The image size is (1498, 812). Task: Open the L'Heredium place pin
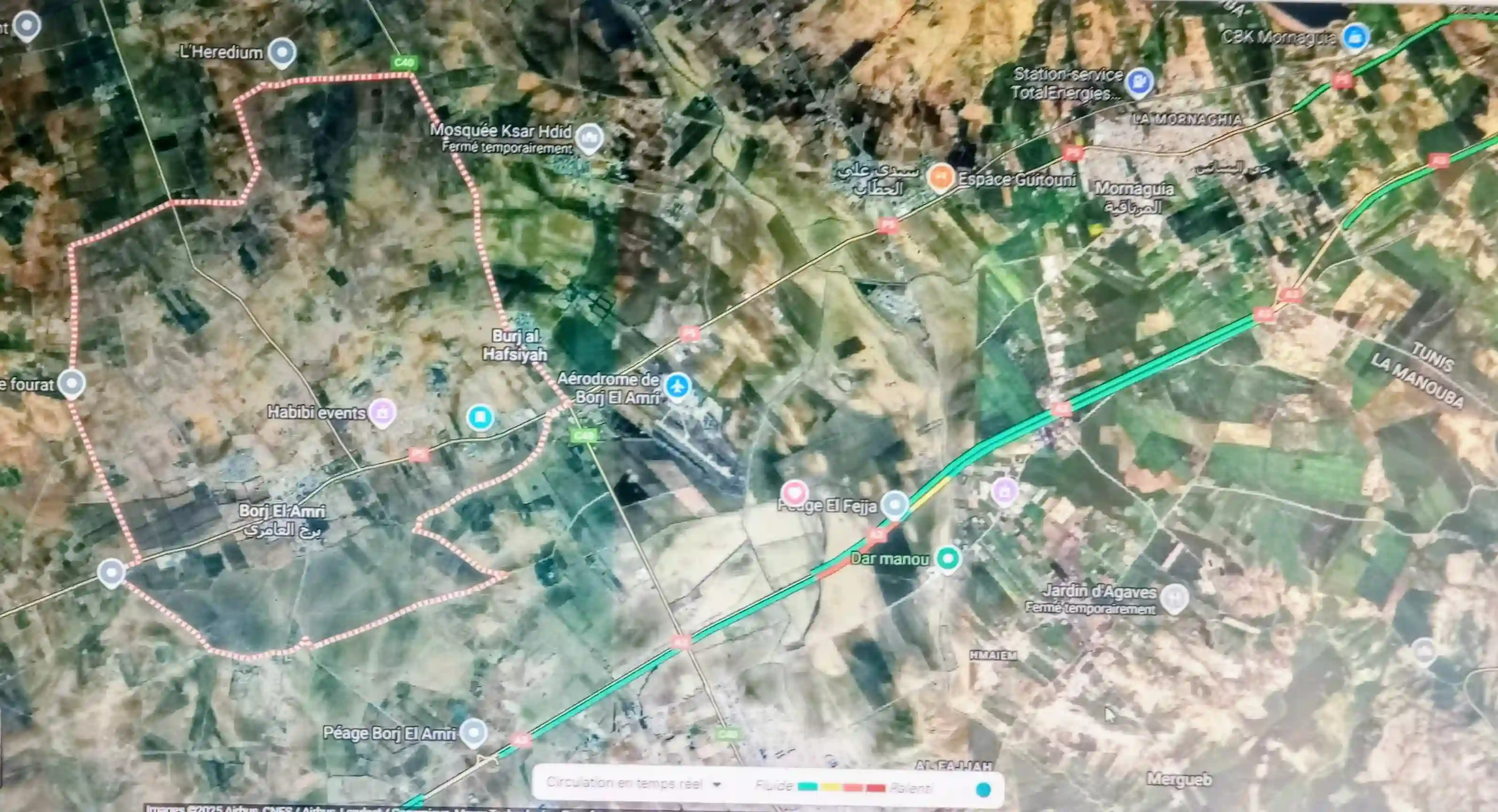(282, 52)
